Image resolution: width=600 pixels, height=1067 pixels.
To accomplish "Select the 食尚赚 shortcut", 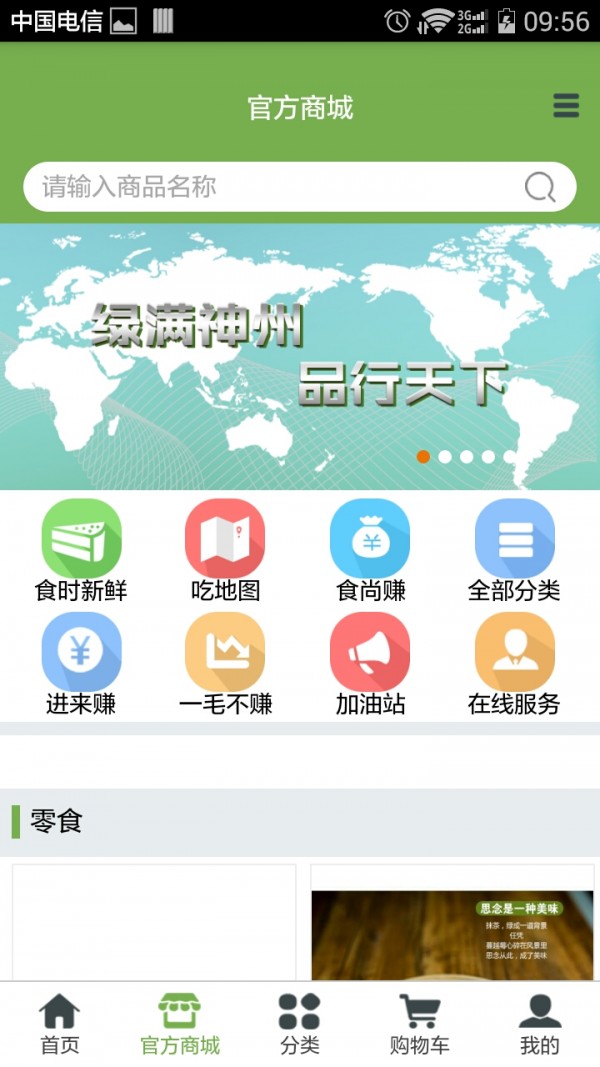I will (x=370, y=551).
